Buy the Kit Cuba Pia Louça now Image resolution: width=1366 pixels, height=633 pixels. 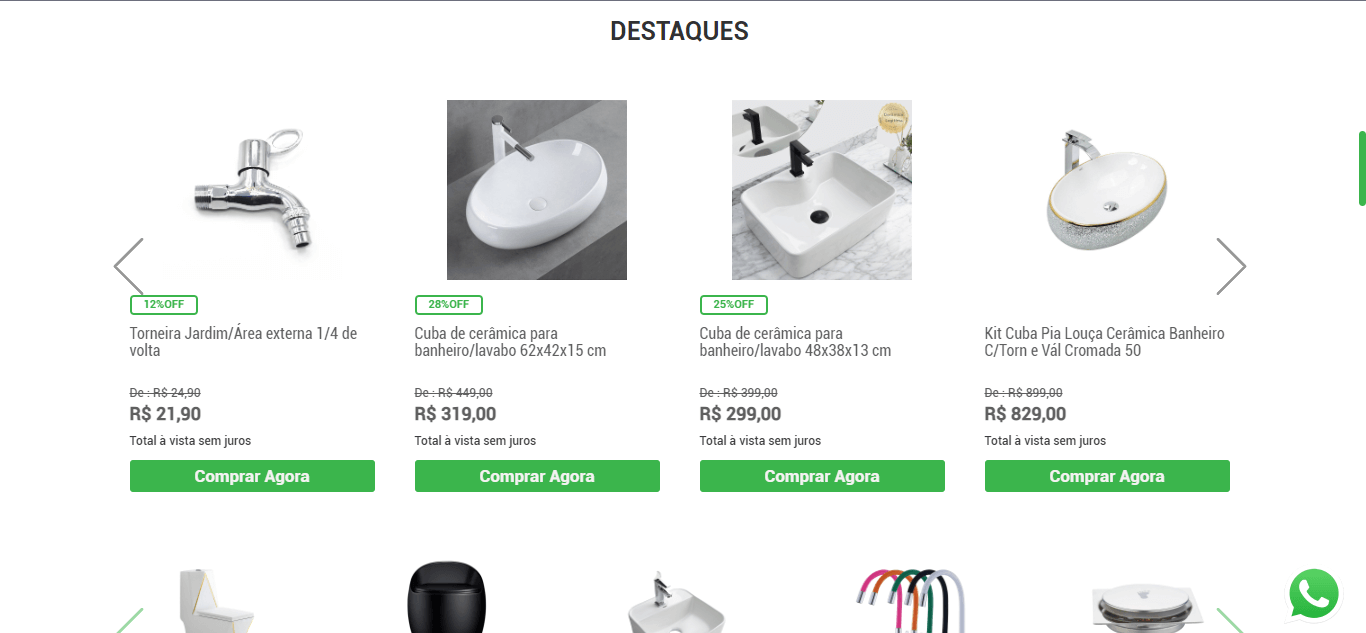tap(1107, 476)
